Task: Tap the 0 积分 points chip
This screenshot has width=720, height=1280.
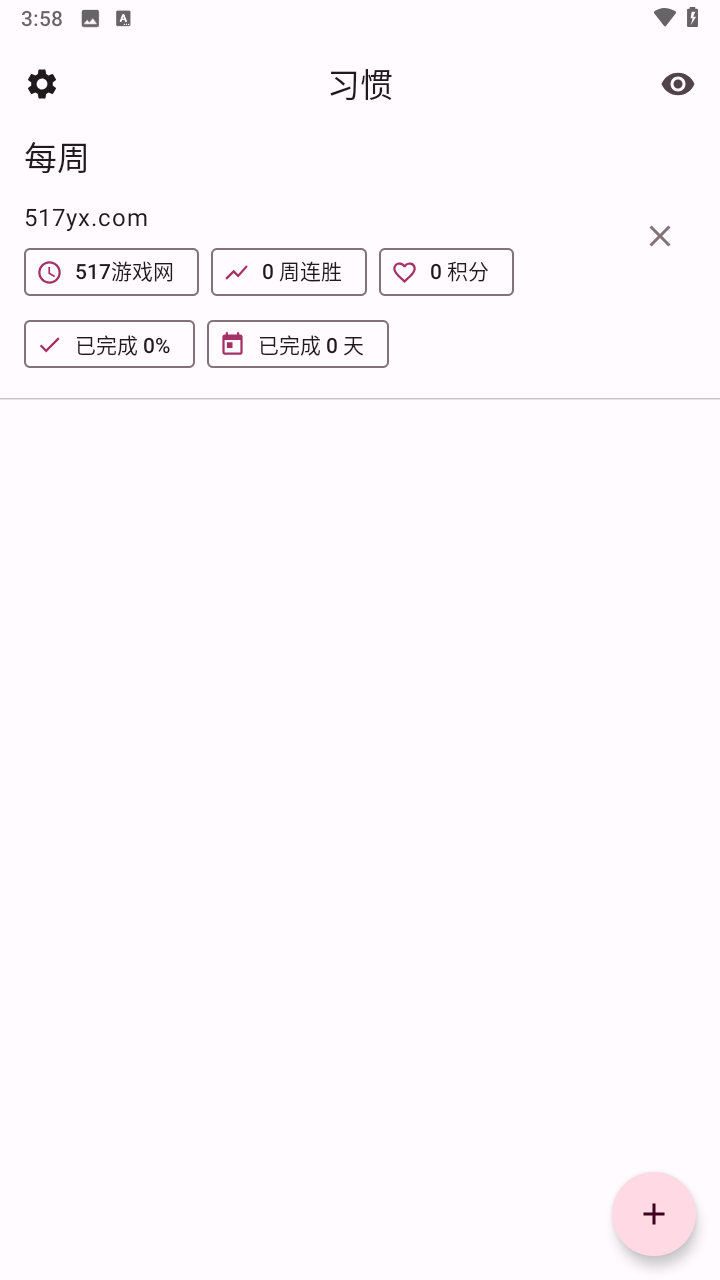Action: click(x=446, y=272)
